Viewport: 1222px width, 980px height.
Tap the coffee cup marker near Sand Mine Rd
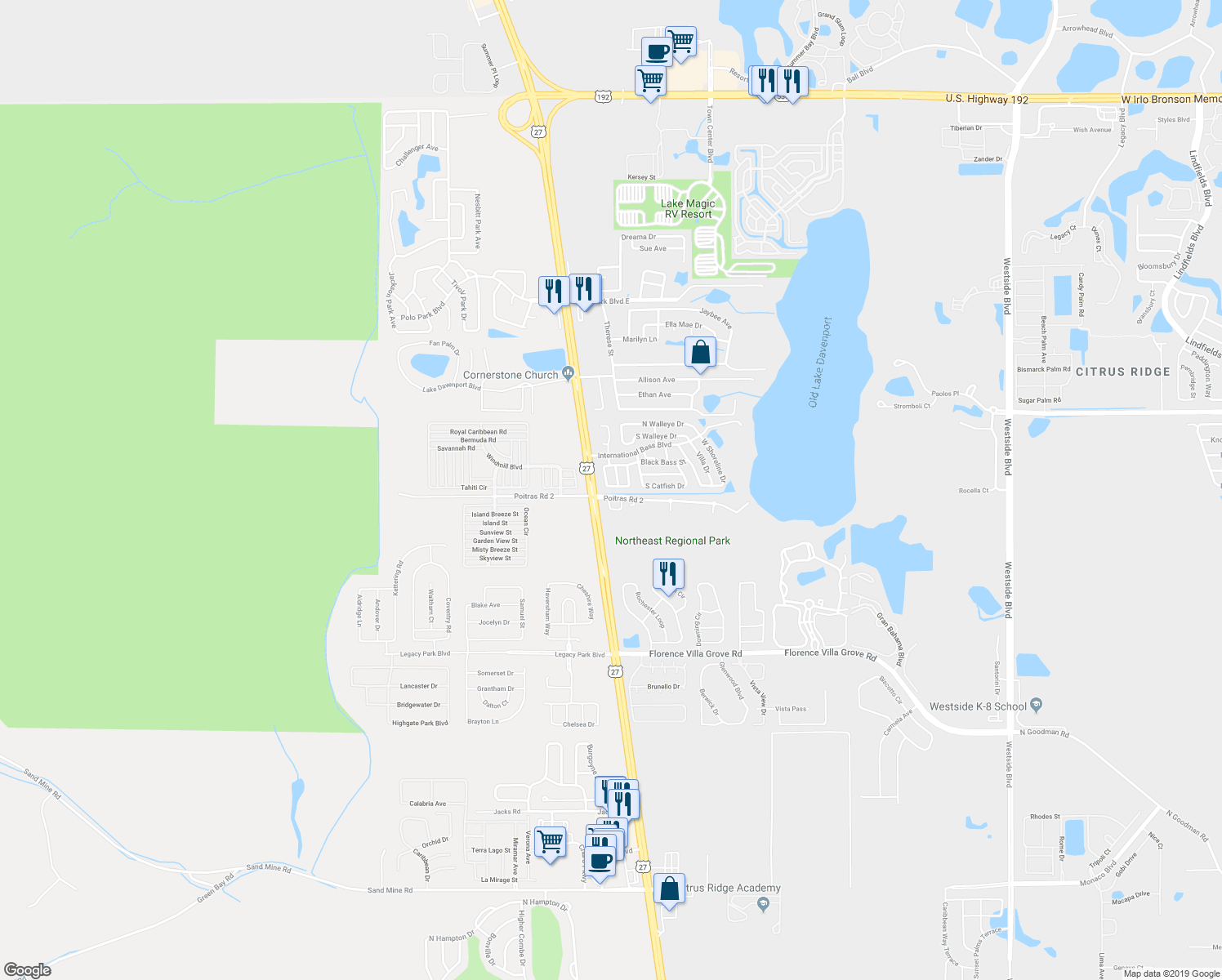point(600,862)
